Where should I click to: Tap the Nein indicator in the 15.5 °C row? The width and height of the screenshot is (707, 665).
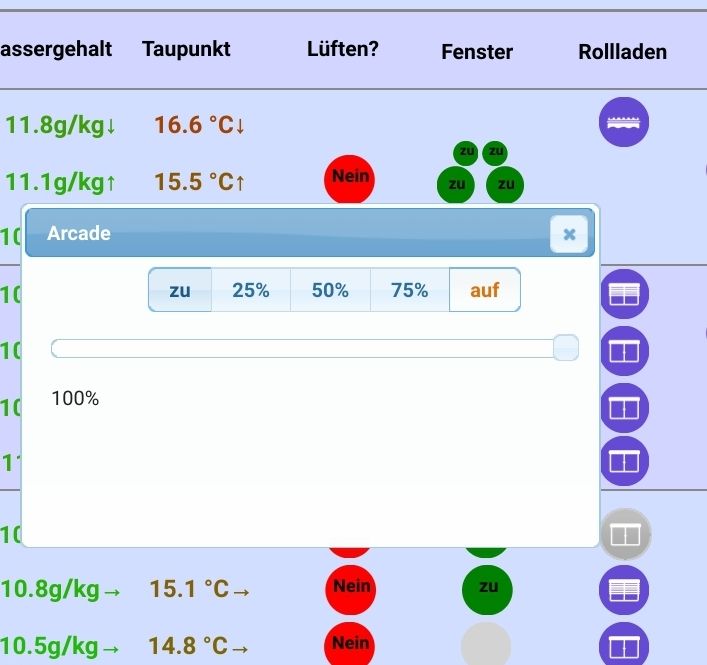(x=350, y=178)
